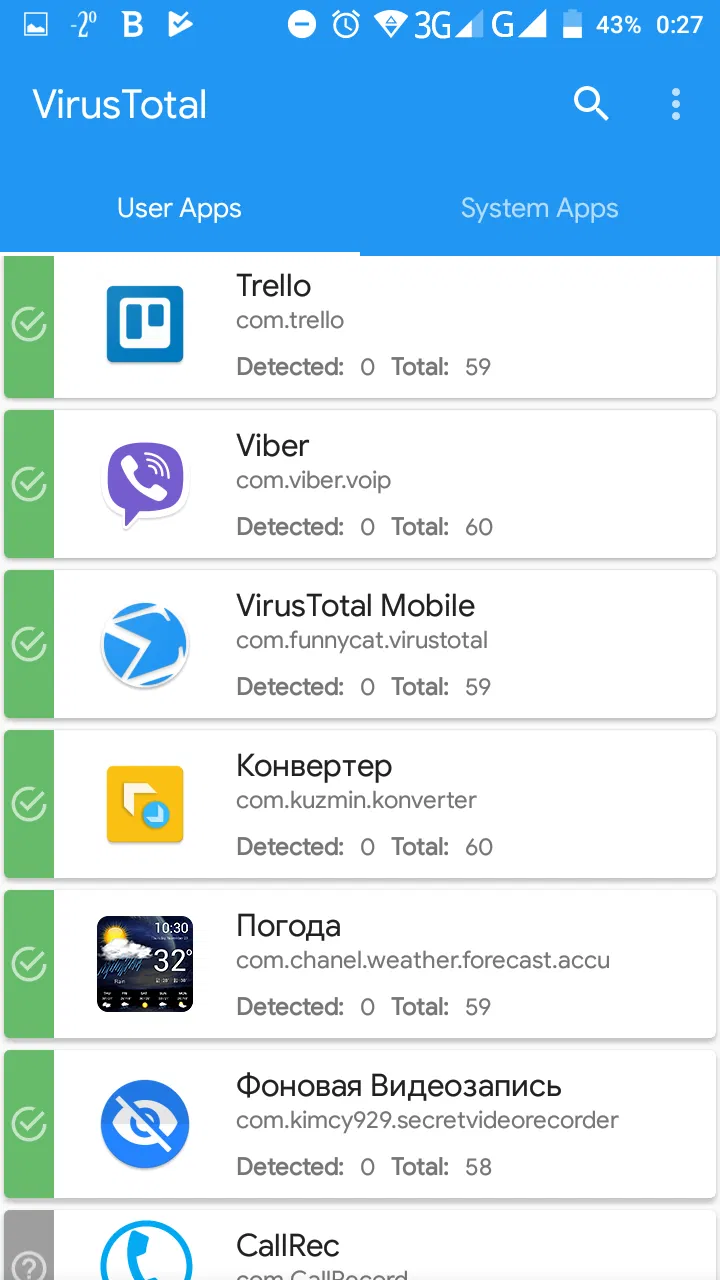Open the search icon in the app bar
This screenshot has width=720, height=1280.
point(590,103)
